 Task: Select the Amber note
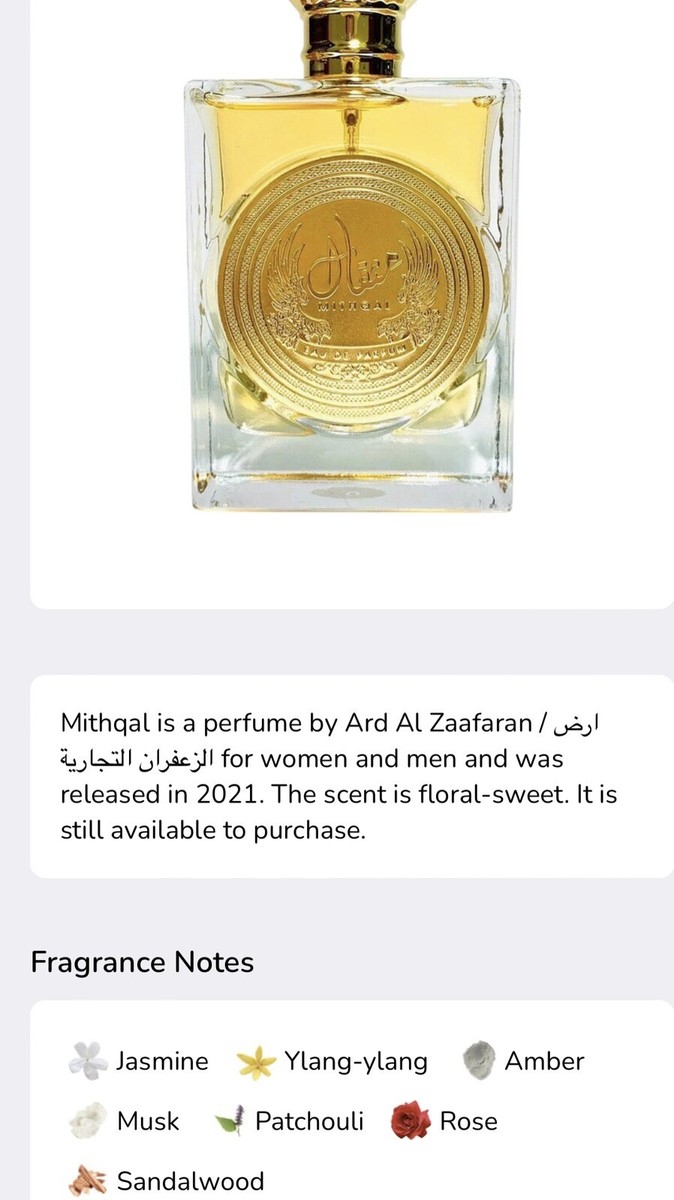click(x=524, y=1061)
